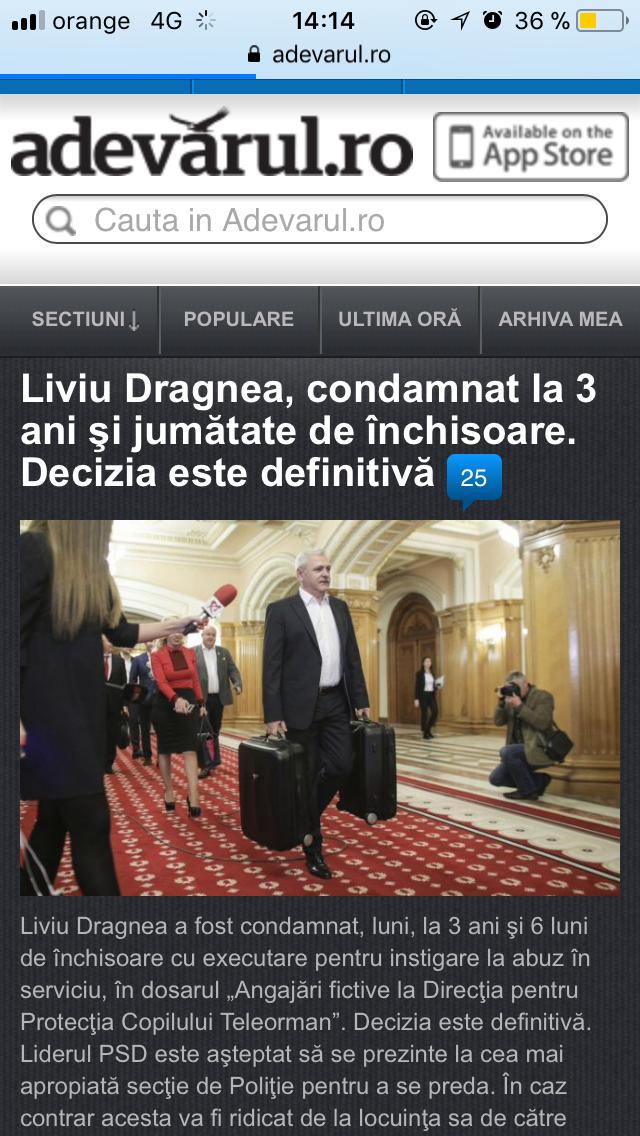Open the Available on the App Store badge
This screenshot has height=1136, width=640.
[x=531, y=146]
